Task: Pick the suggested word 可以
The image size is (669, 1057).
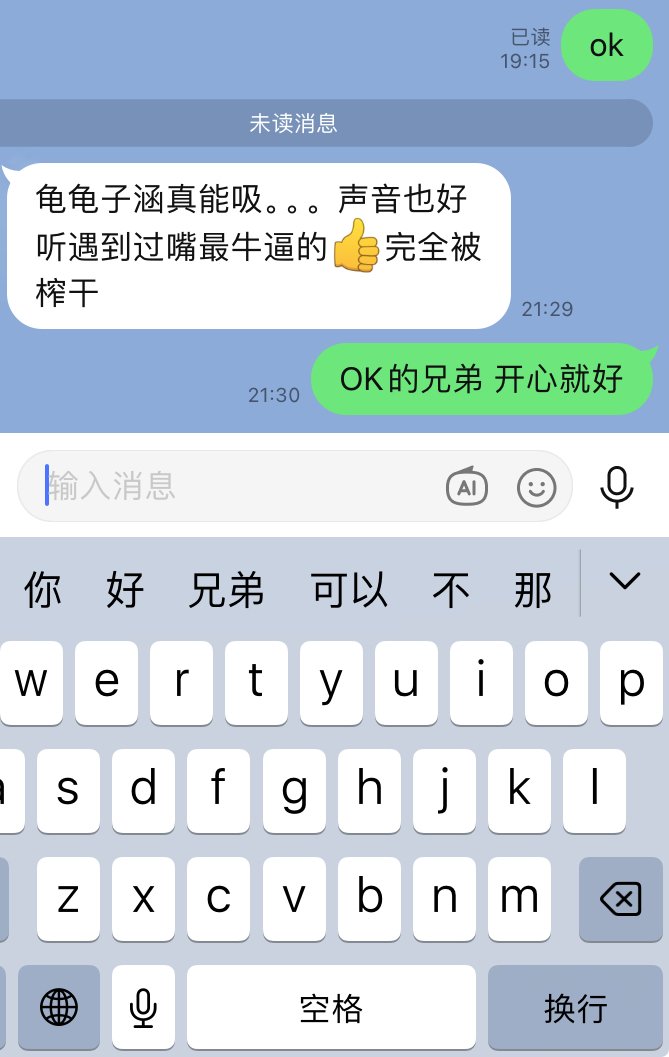Action: pyautogui.click(x=349, y=590)
